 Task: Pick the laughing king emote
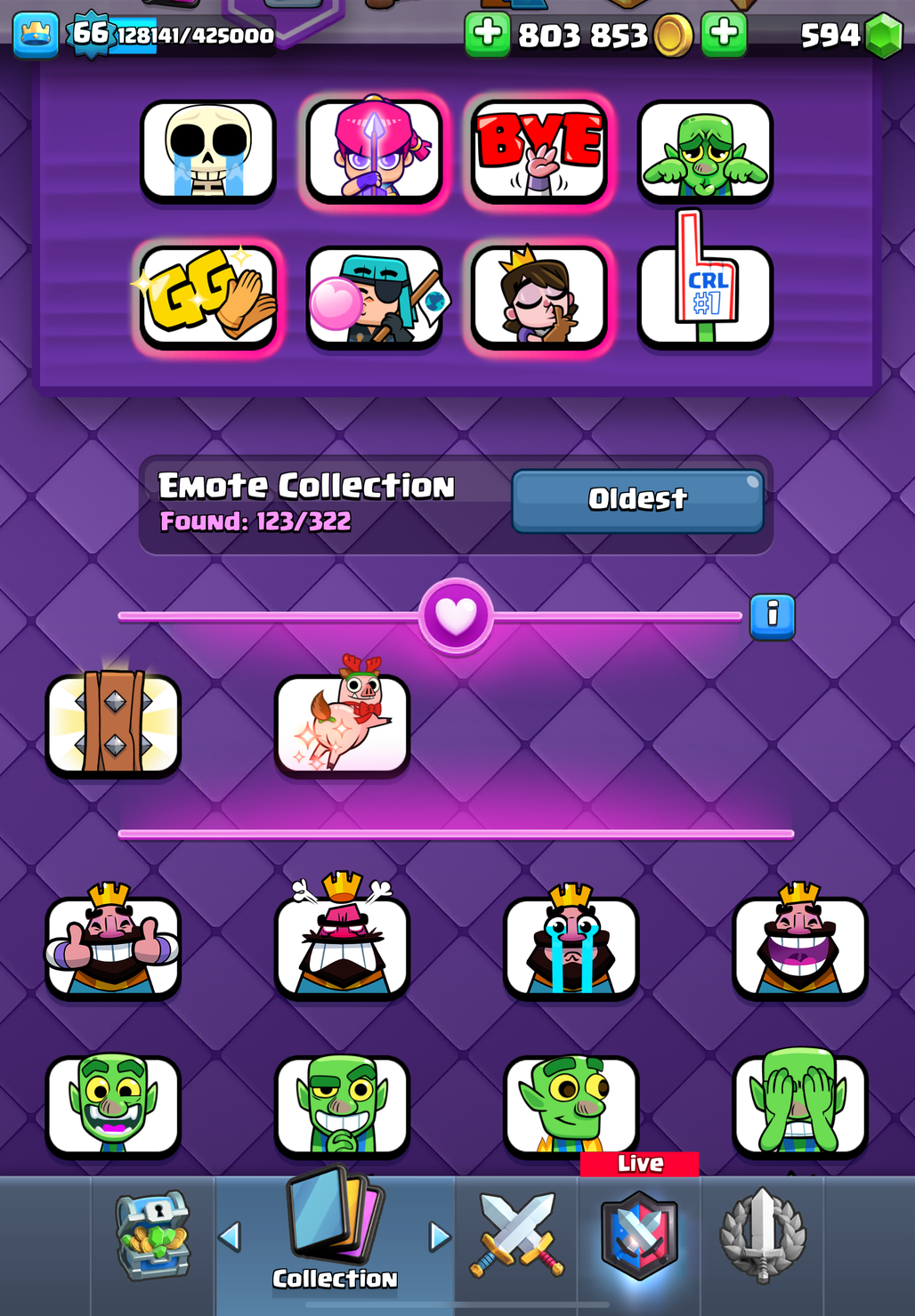pyautogui.click(x=798, y=945)
